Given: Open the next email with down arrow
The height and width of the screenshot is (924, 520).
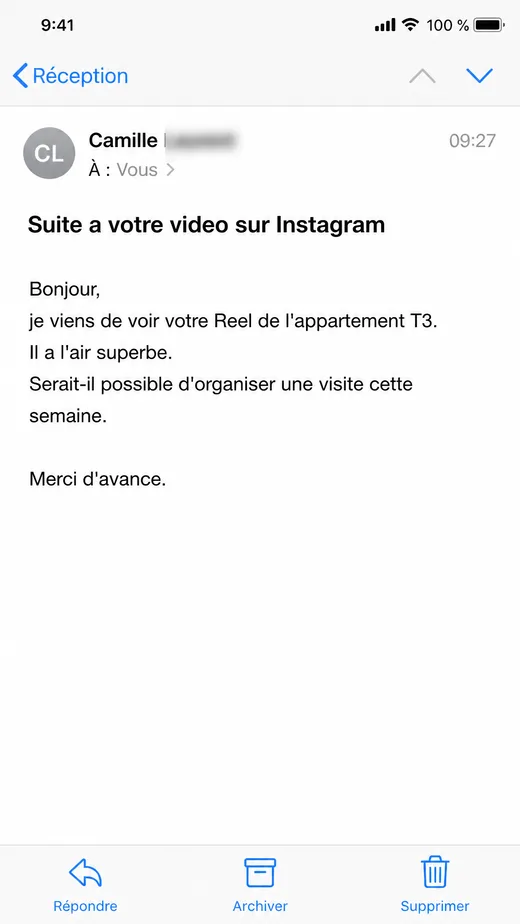Looking at the screenshot, I should (479, 76).
